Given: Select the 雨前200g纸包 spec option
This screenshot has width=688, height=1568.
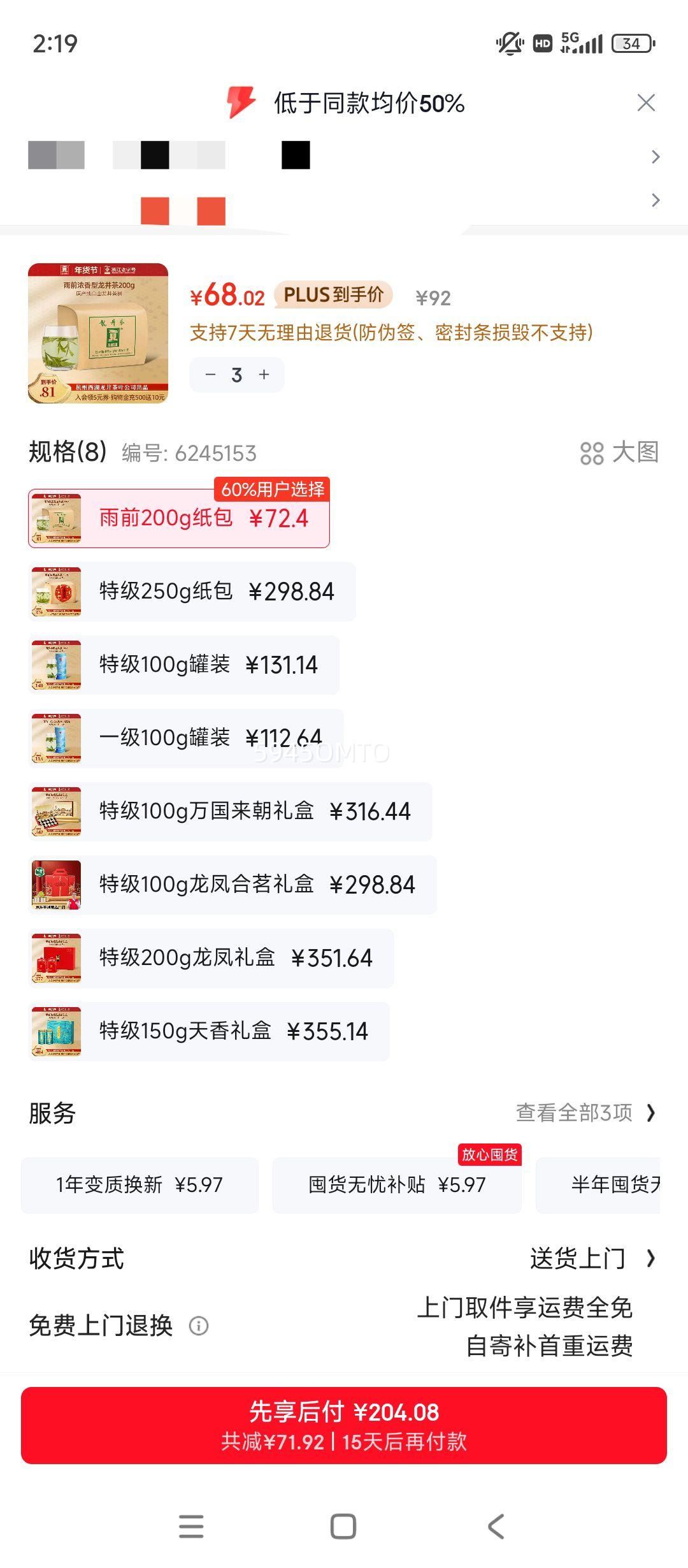Looking at the screenshot, I should 178,518.
